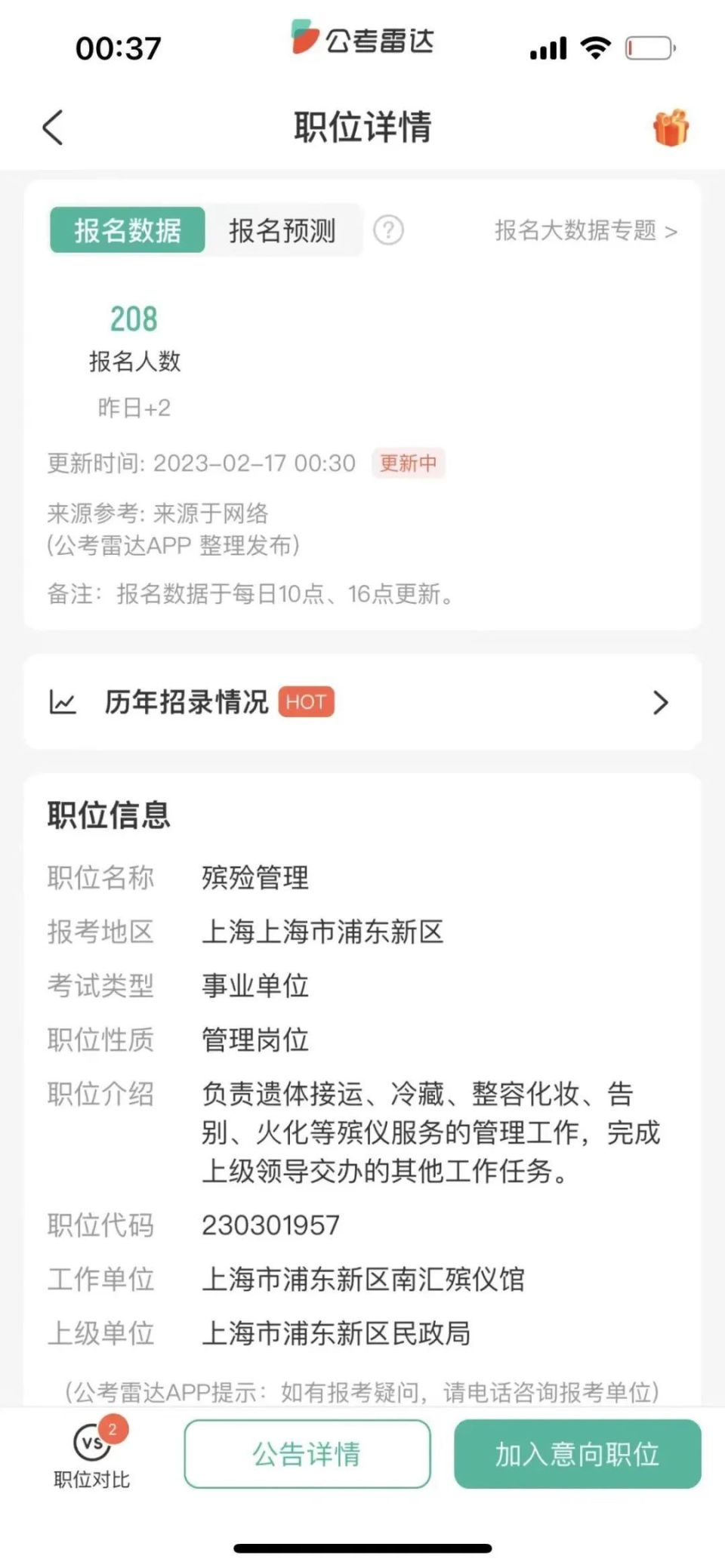
Task: Toggle the 更新中 status indicator
Action: (408, 464)
